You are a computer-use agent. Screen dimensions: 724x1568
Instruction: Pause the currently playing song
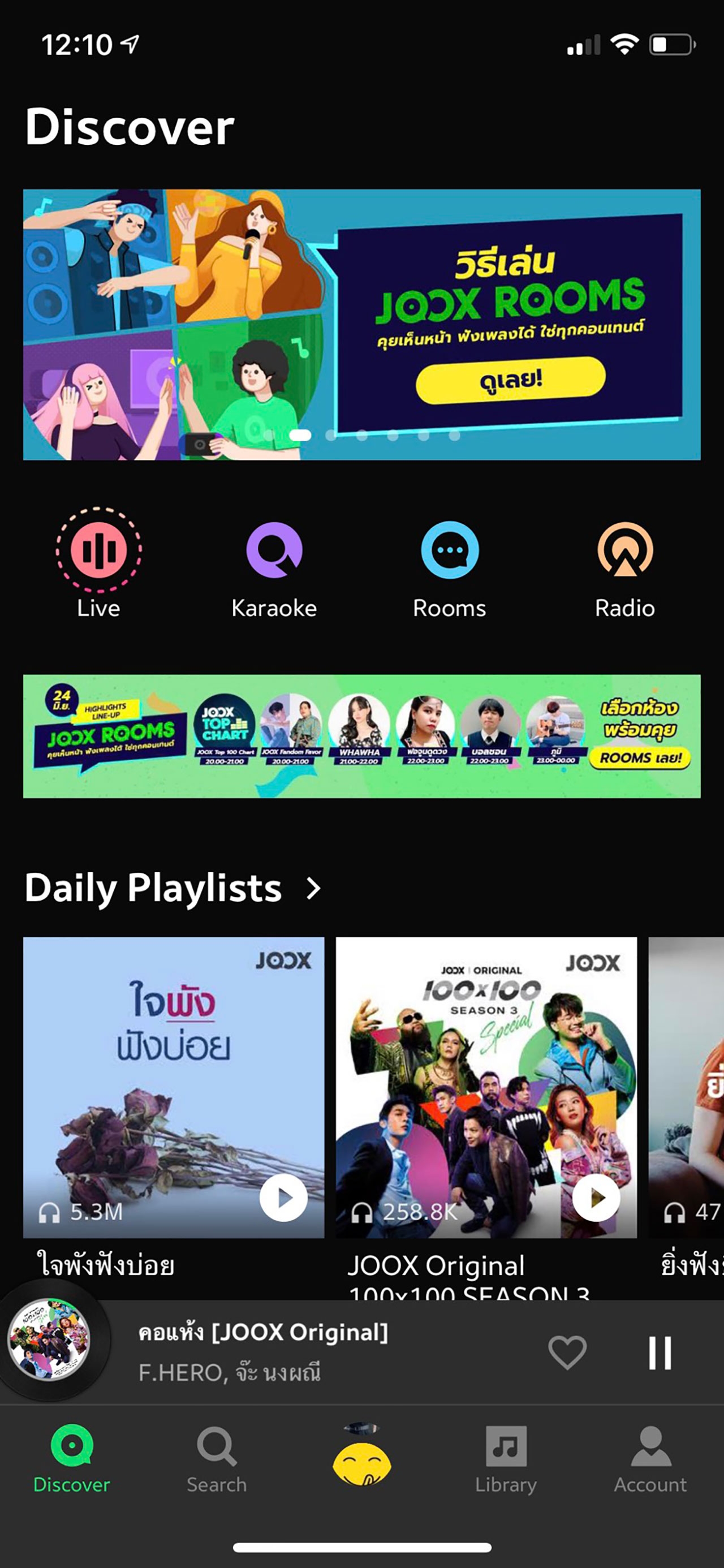point(660,1352)
